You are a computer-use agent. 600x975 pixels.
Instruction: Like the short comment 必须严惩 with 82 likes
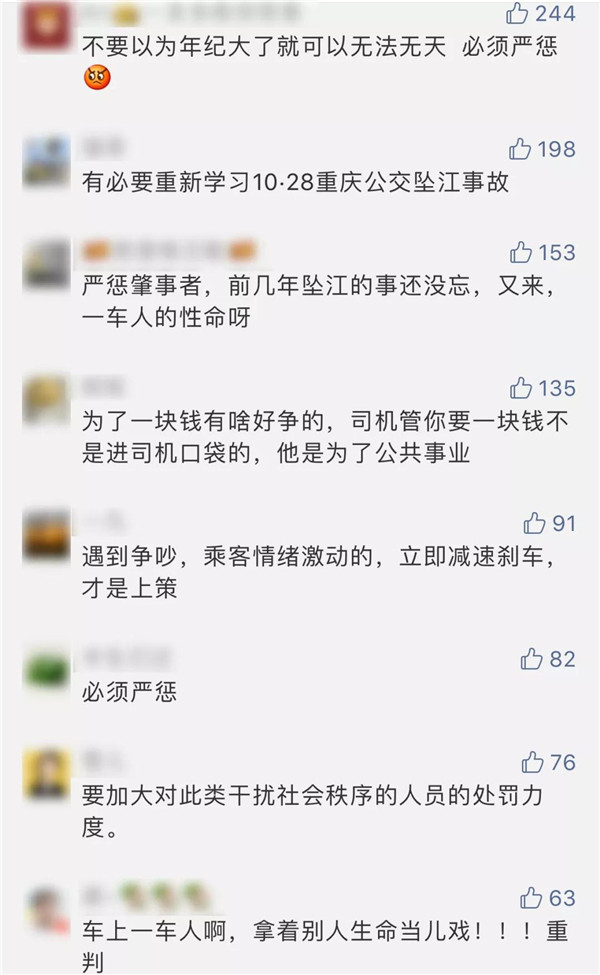pos(531,659)
